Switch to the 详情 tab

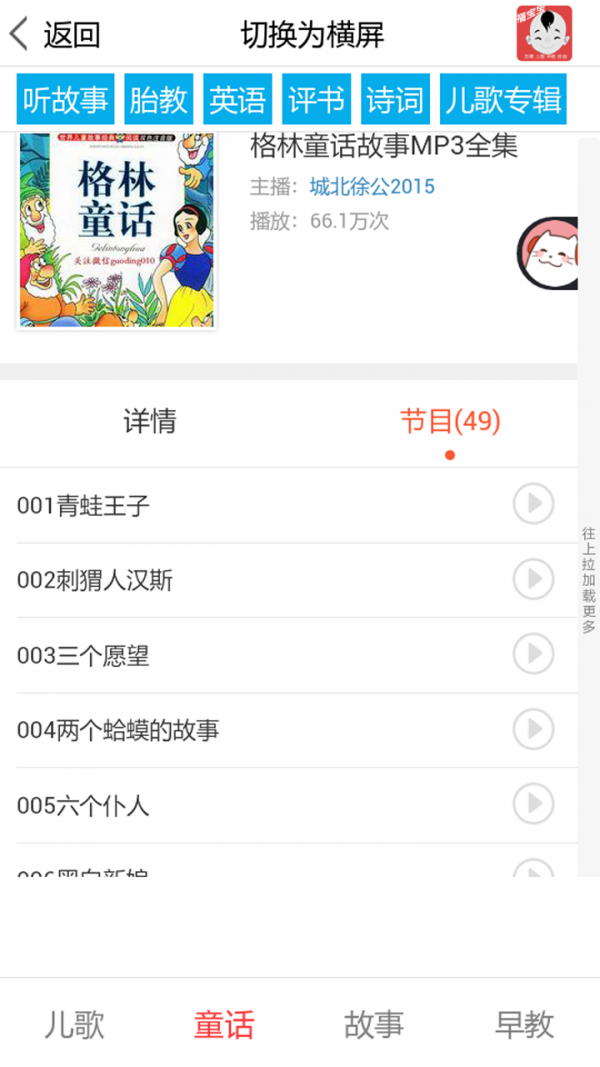150,421
